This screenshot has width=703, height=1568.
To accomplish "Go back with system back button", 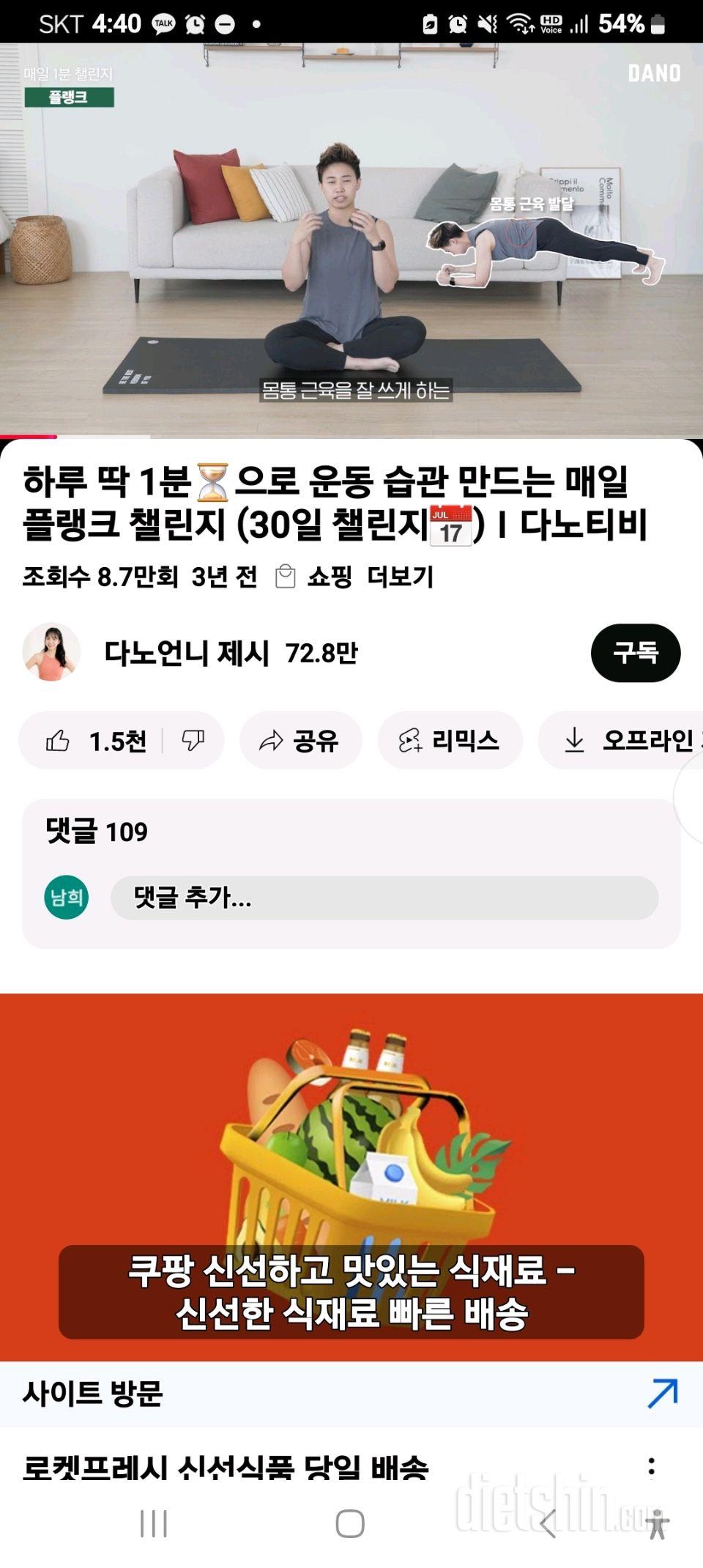I will pyautogui.click(x=548, y=1524).
